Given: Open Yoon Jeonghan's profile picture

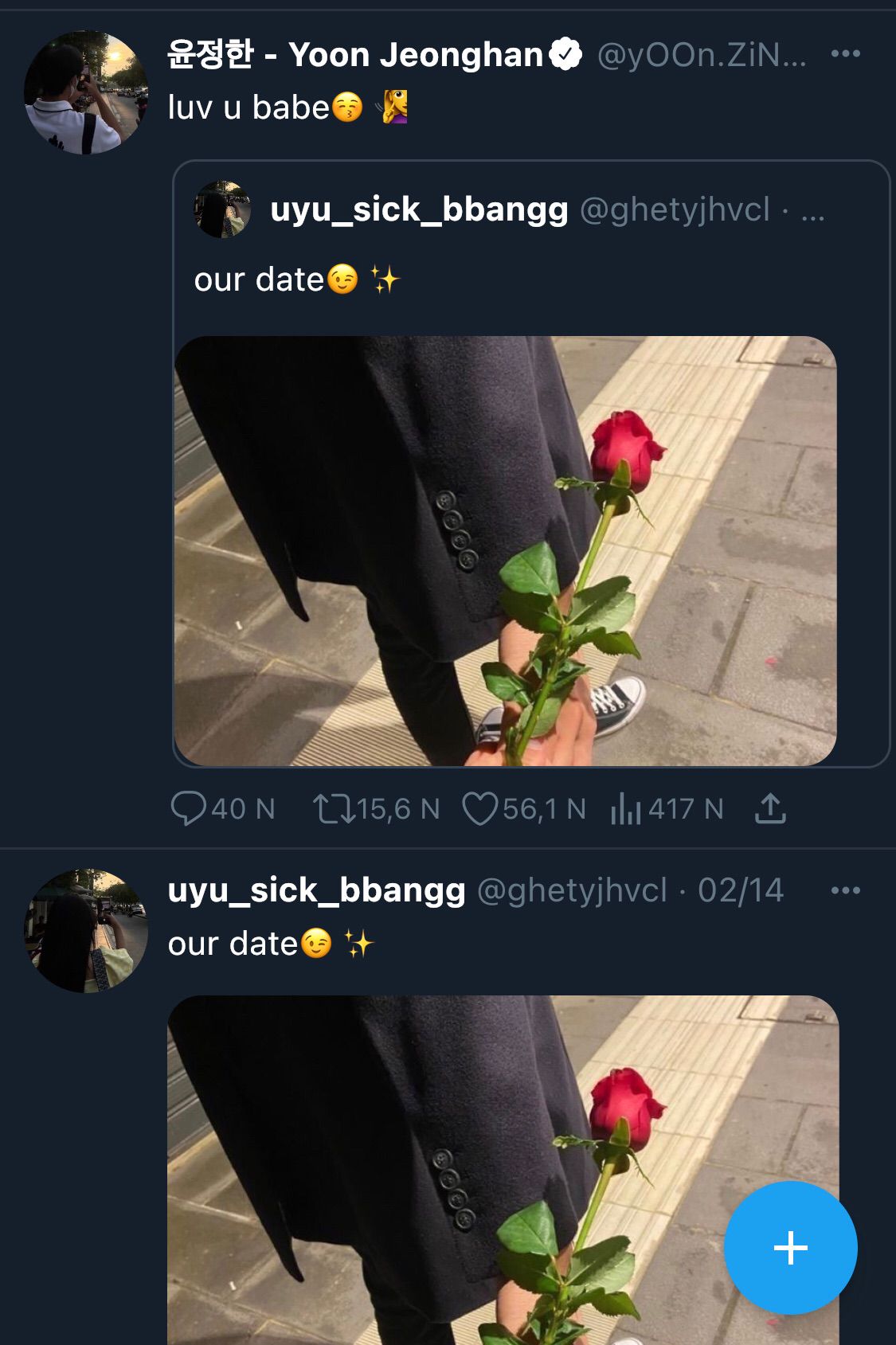Looking at the screenshot, I should (x=86, y=92).
